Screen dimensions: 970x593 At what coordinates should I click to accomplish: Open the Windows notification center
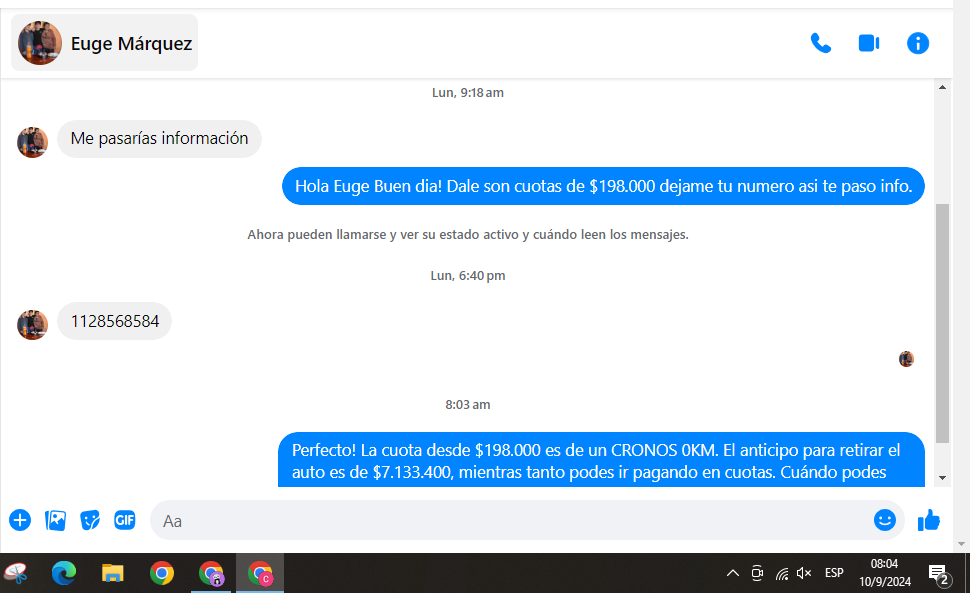938,573
